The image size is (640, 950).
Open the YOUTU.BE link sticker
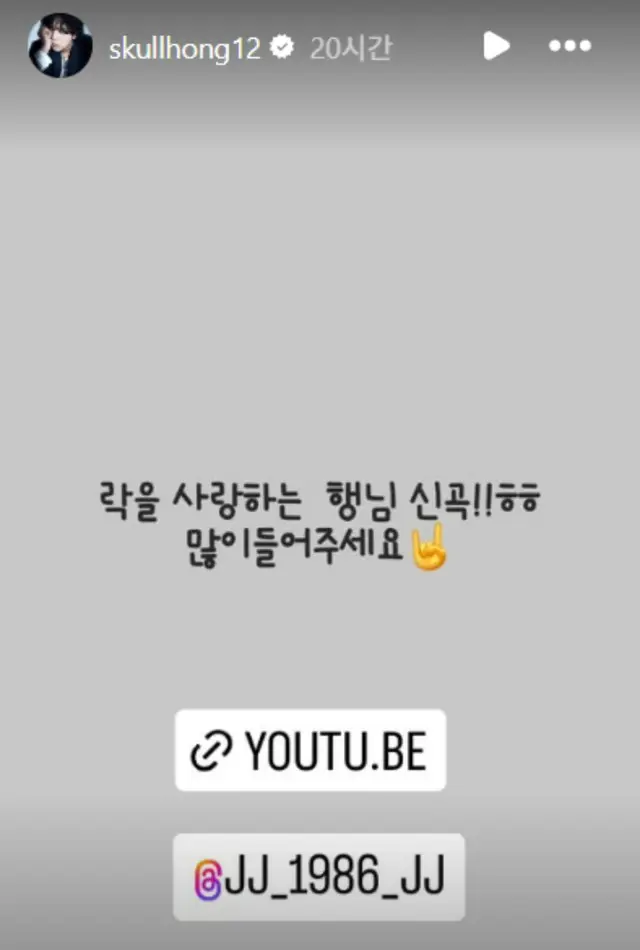(x=311, y=750)
